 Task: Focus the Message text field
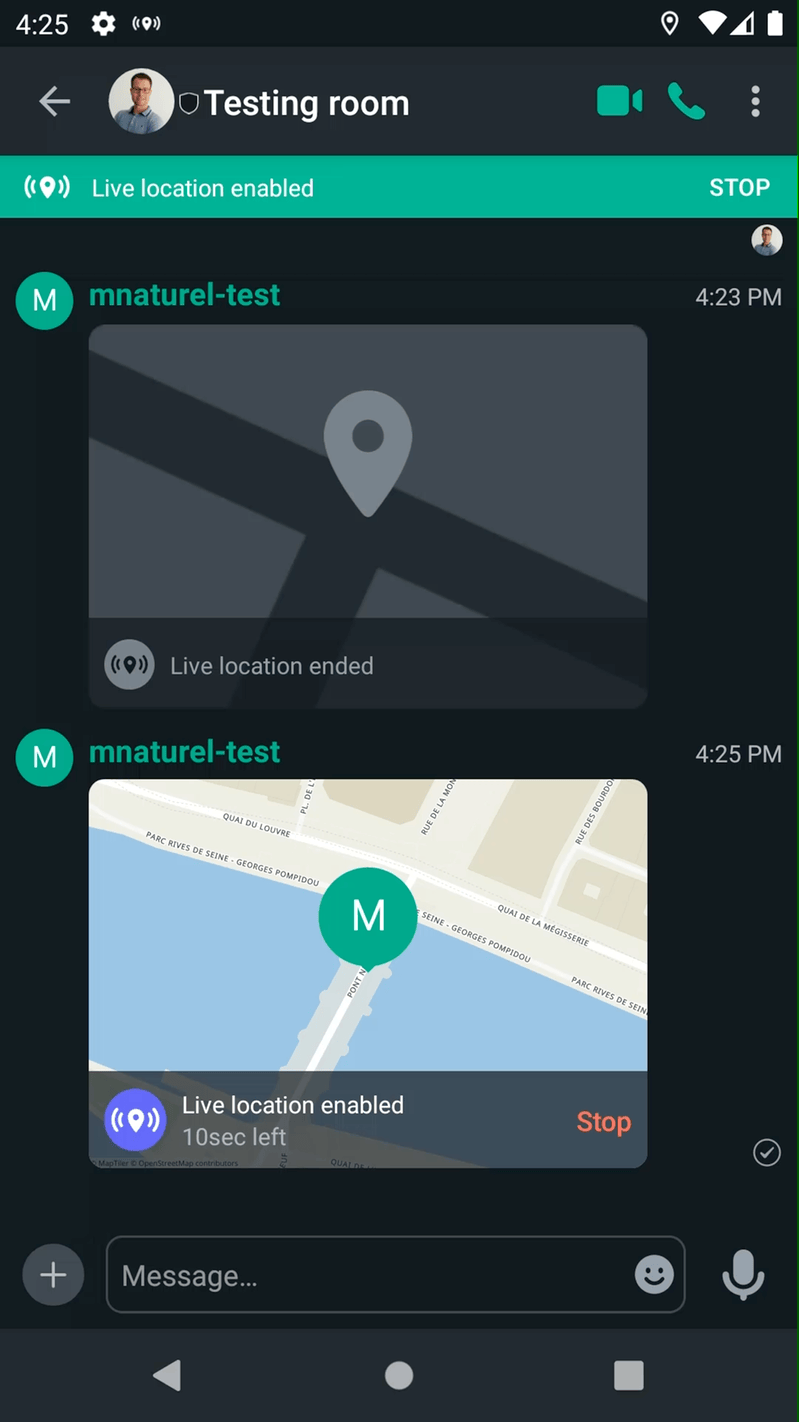coord(370,1275)
